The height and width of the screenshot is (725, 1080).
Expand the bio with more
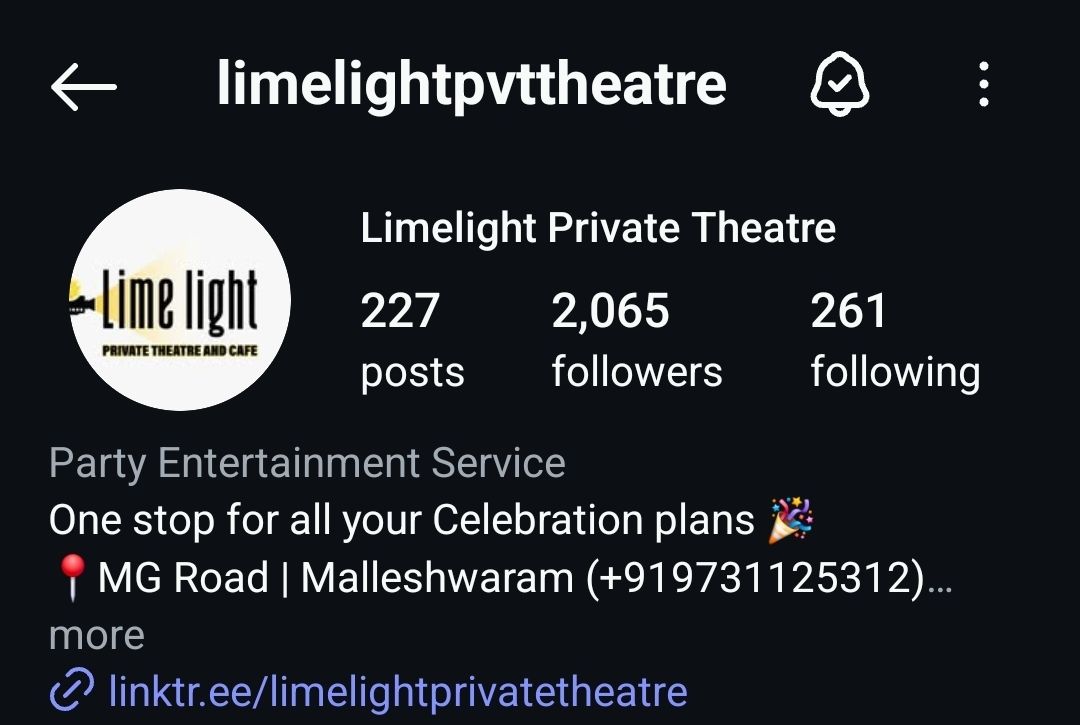pyautogui.click(x=96, y=636)
